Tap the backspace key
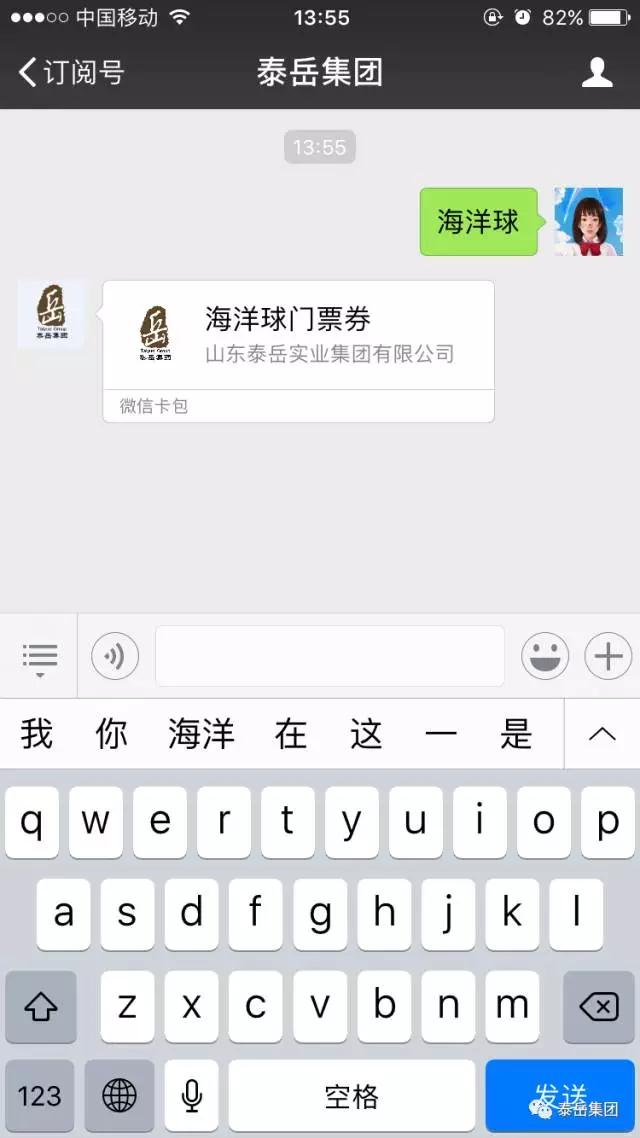Viewport: 640px width, 1138px height. 598,1007
